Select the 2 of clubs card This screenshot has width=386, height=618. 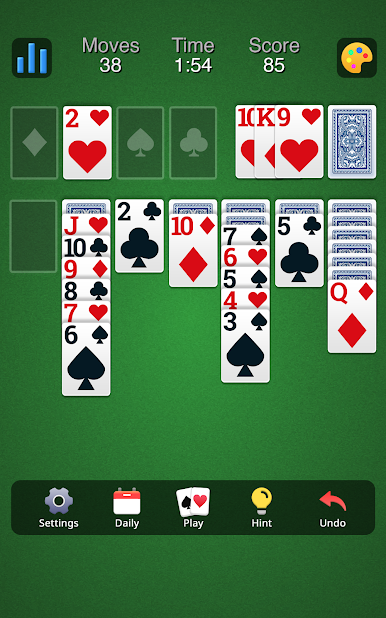tap(140, 236)
